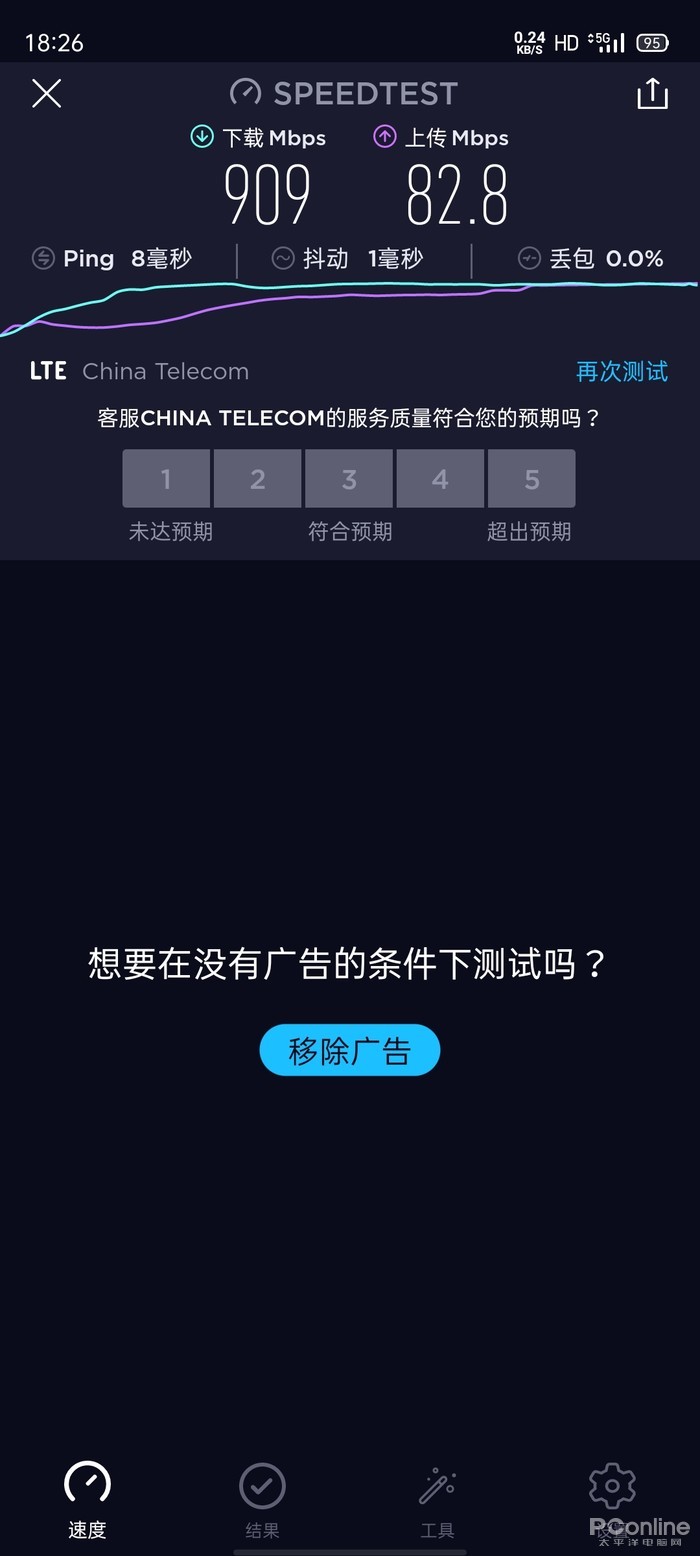The width and height of the screenshot is (700, 1556).
Task: Close the speed test result
Action: (47, 93)
